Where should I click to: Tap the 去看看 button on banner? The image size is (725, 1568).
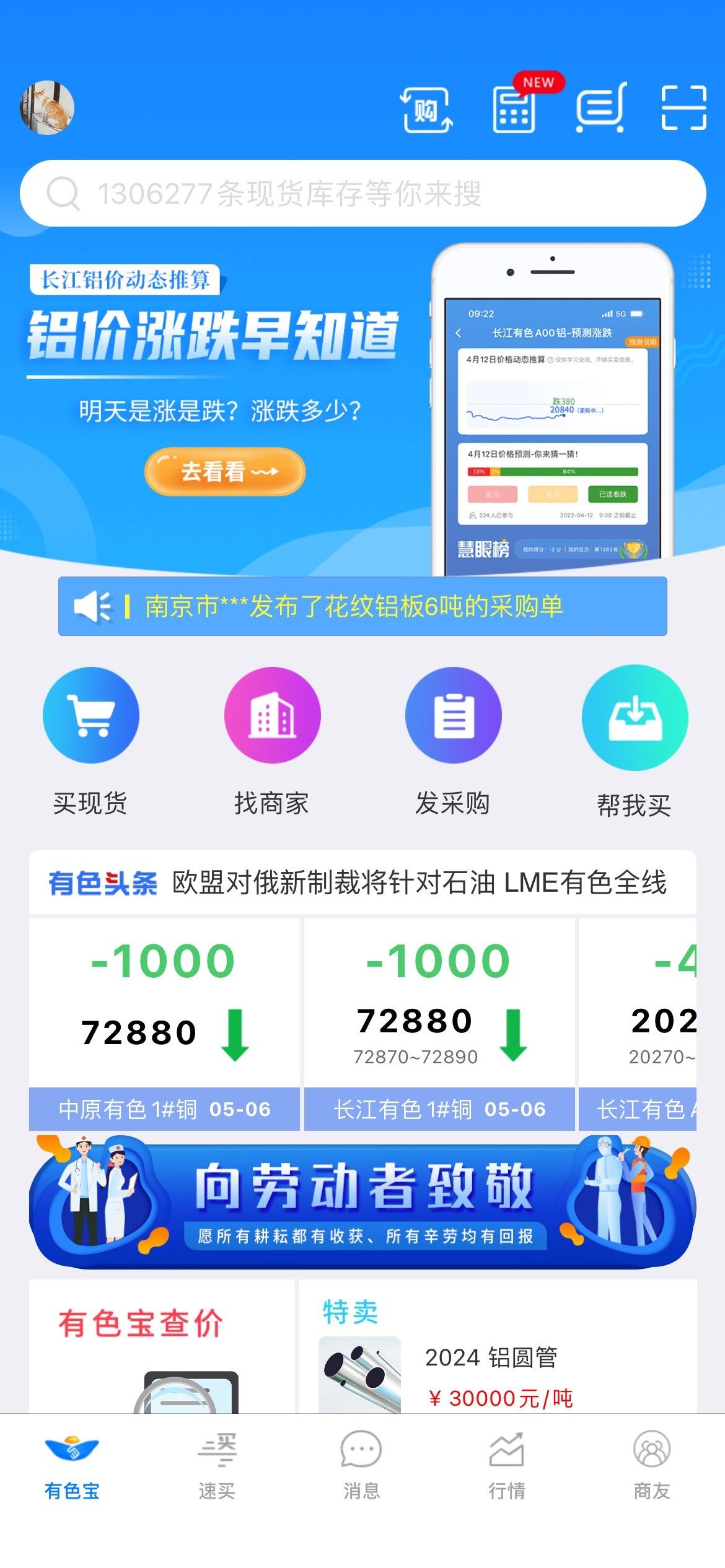pyautogui.click(x=224, y=472)
